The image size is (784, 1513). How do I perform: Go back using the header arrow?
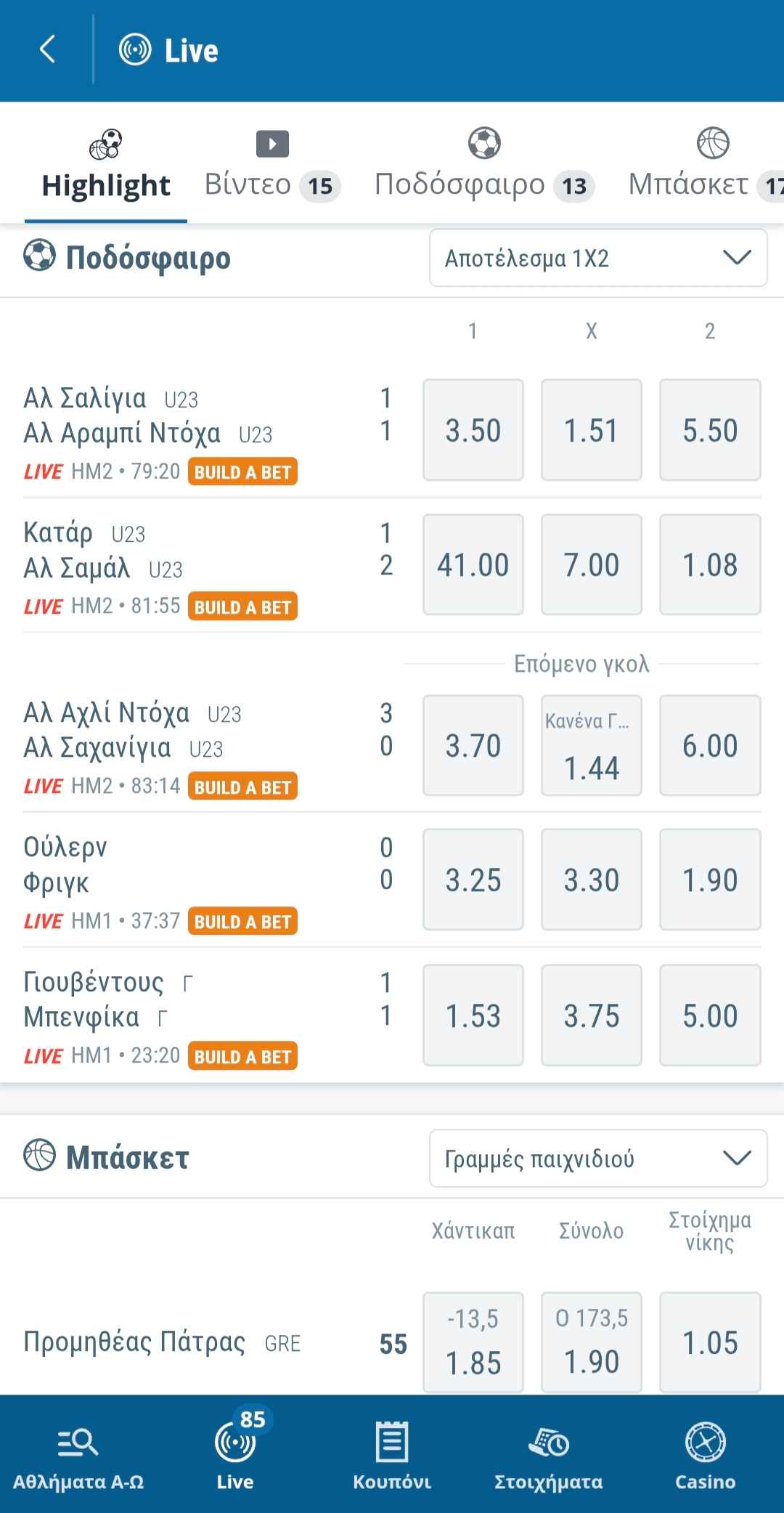[x=48, y=50]
